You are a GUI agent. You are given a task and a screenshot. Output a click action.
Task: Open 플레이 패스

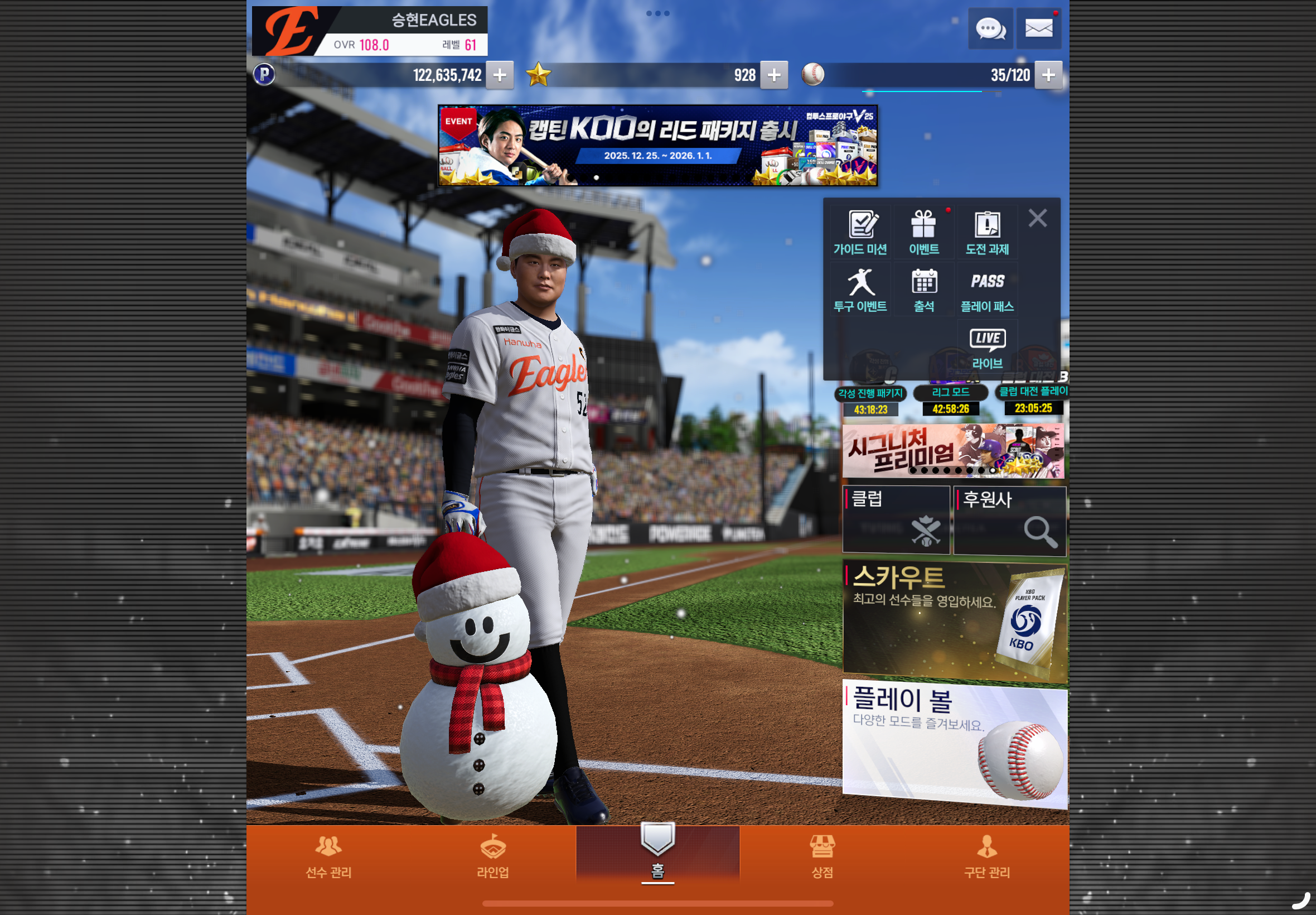pos(986,290)
